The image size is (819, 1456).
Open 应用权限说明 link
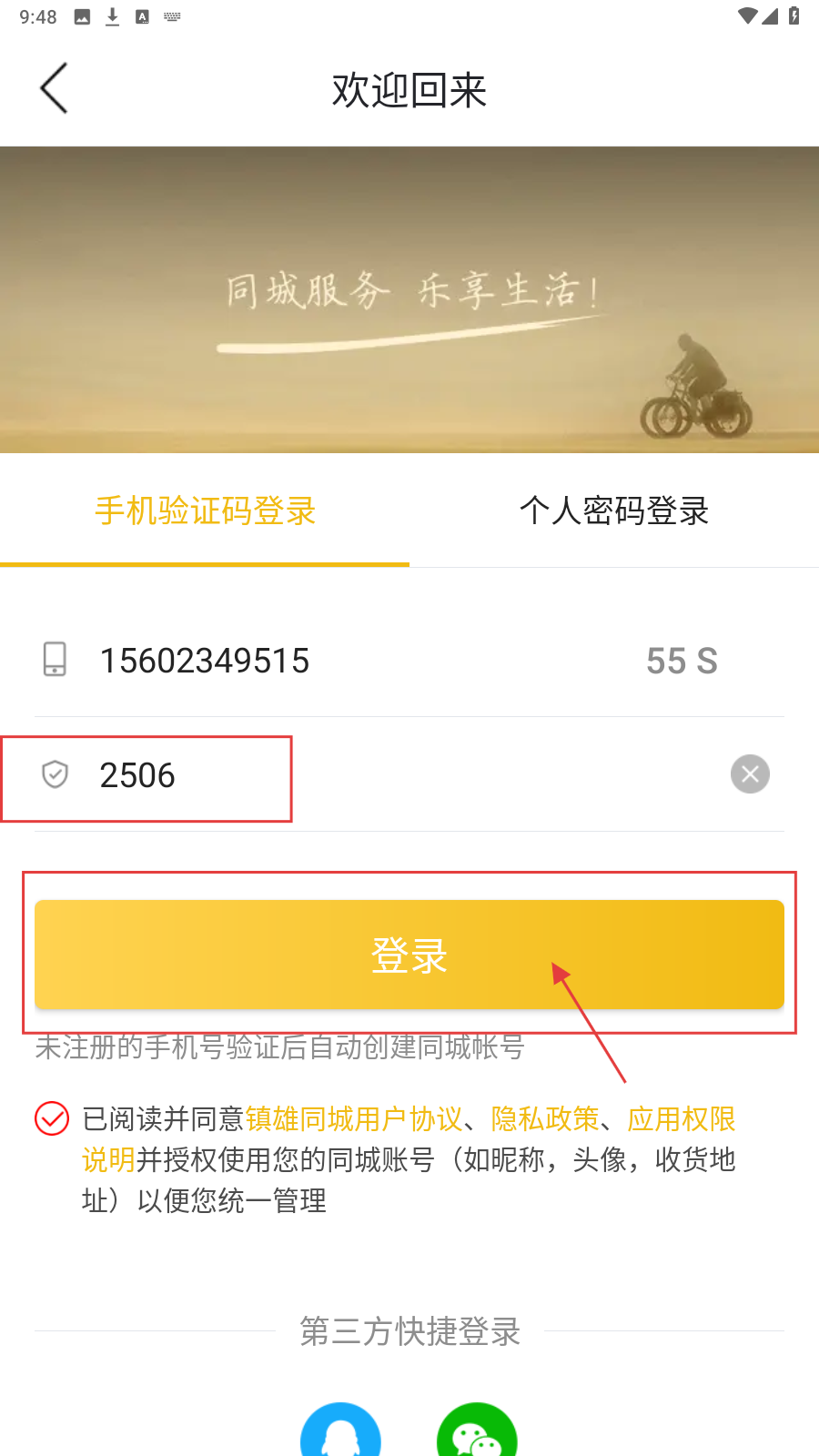tap(681, 1118)
